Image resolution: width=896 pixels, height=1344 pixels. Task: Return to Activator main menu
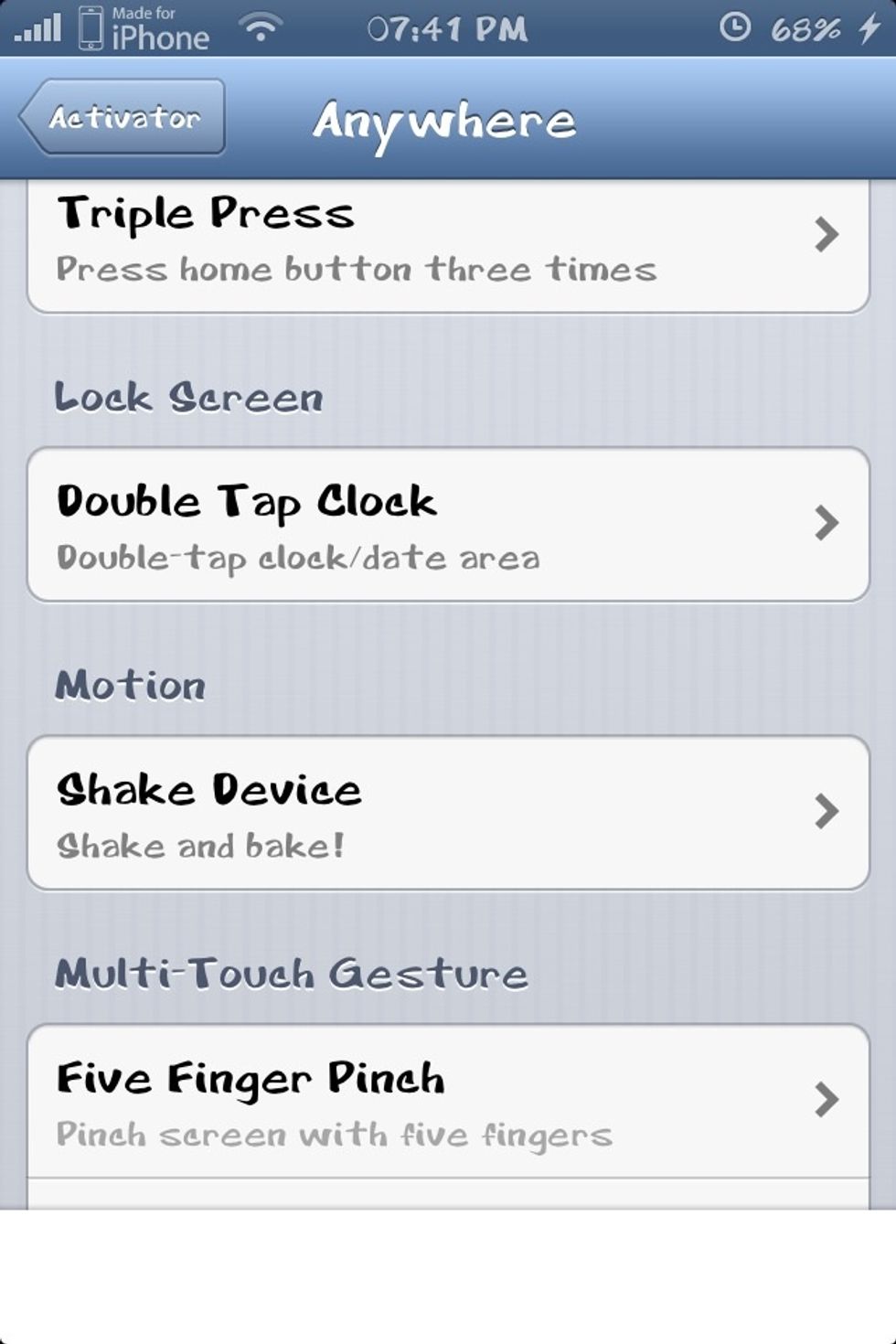123,117
